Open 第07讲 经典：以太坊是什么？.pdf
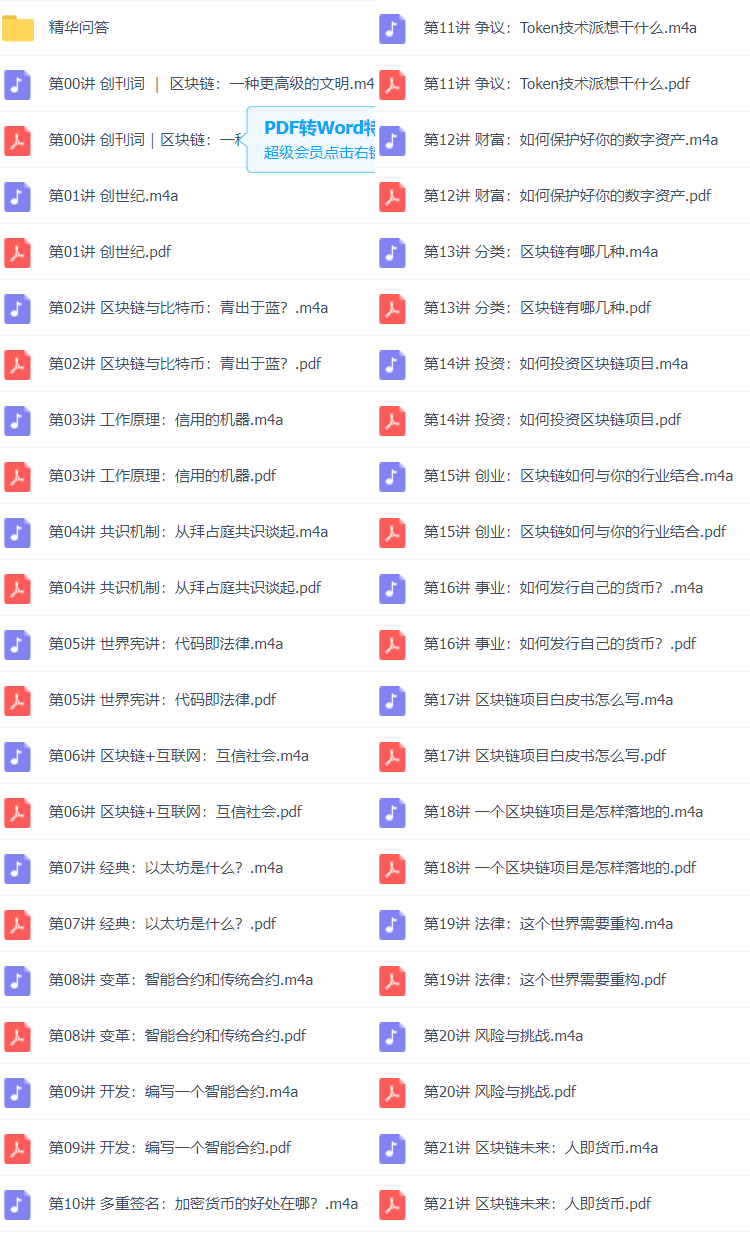This screenshot has width=750, height=1239. [x=162, y=924]
